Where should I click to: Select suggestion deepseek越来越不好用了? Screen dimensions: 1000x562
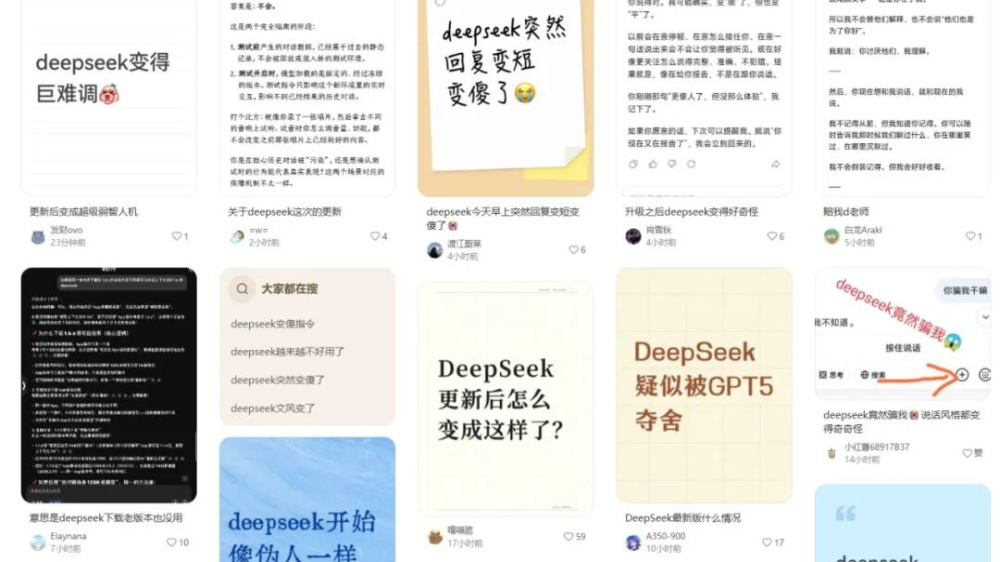(x=287, y=352)
